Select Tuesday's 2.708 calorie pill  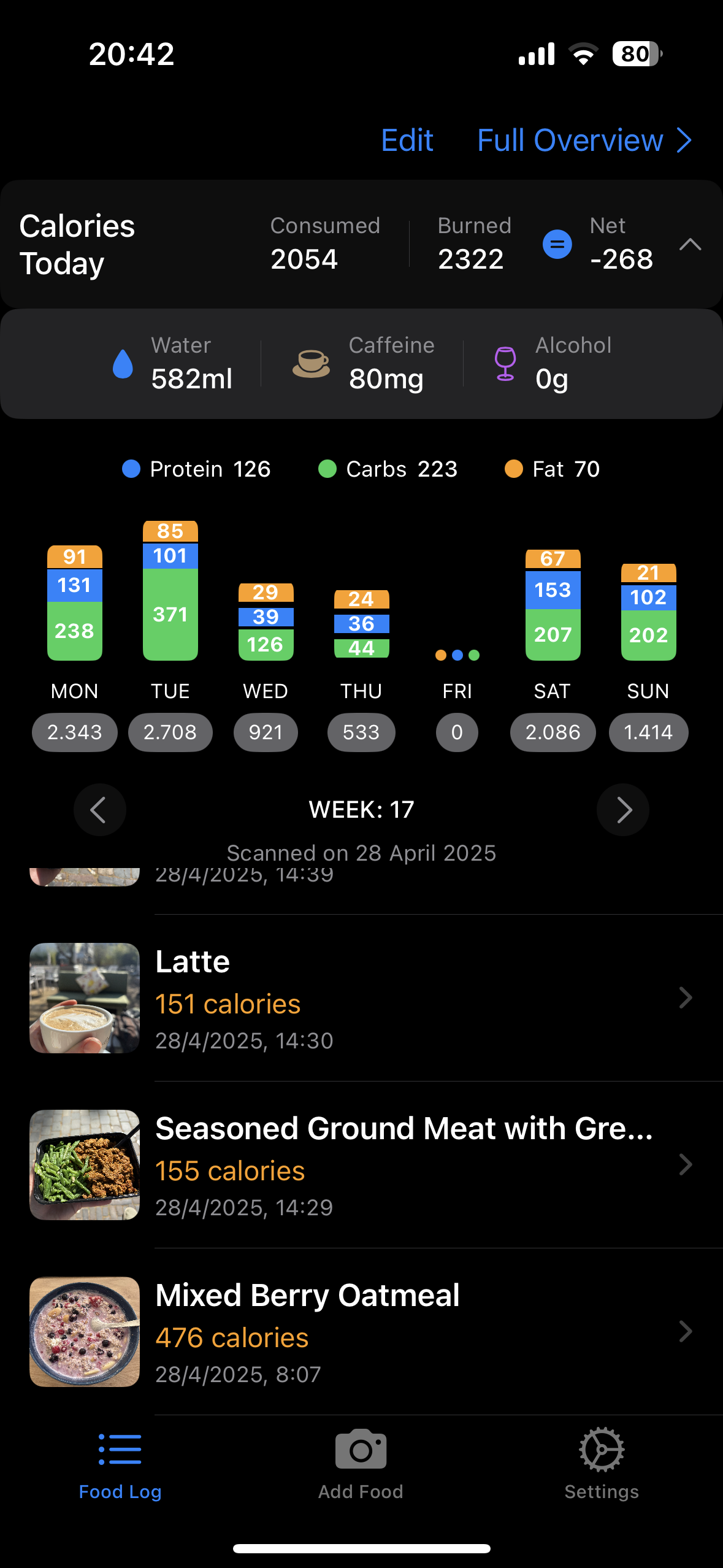tap(170, 732)
